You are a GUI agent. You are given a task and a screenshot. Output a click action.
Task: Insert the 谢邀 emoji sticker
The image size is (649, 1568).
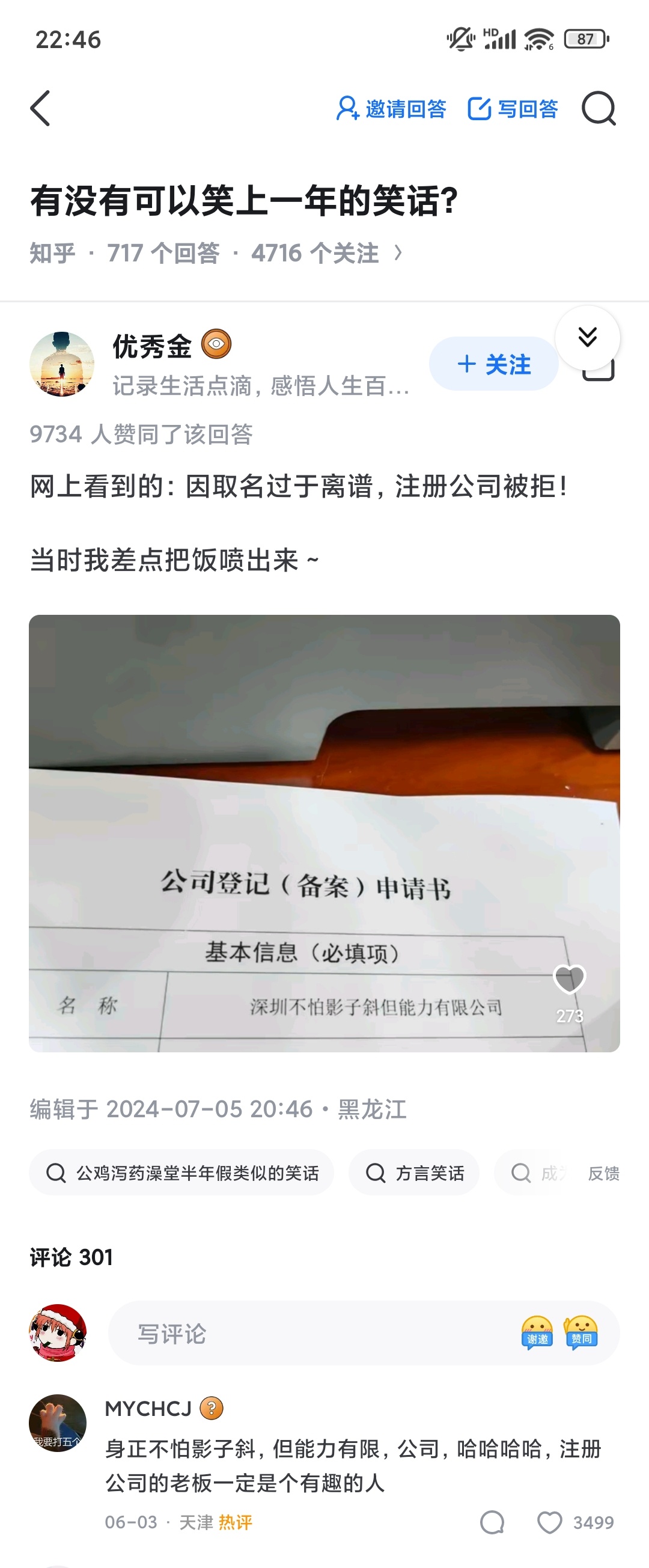pos(537,1333)
